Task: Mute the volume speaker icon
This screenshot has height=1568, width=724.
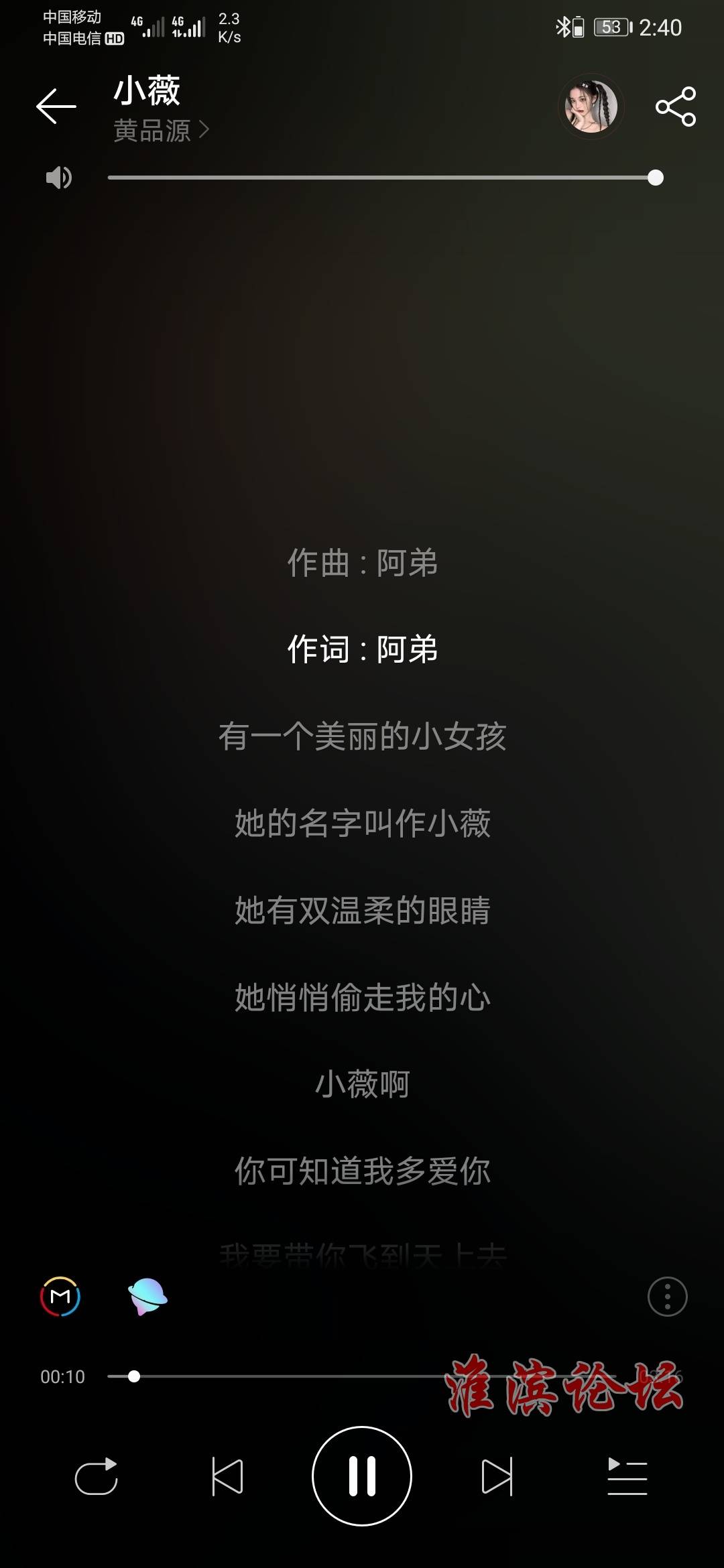Action: tap(58, 178)
